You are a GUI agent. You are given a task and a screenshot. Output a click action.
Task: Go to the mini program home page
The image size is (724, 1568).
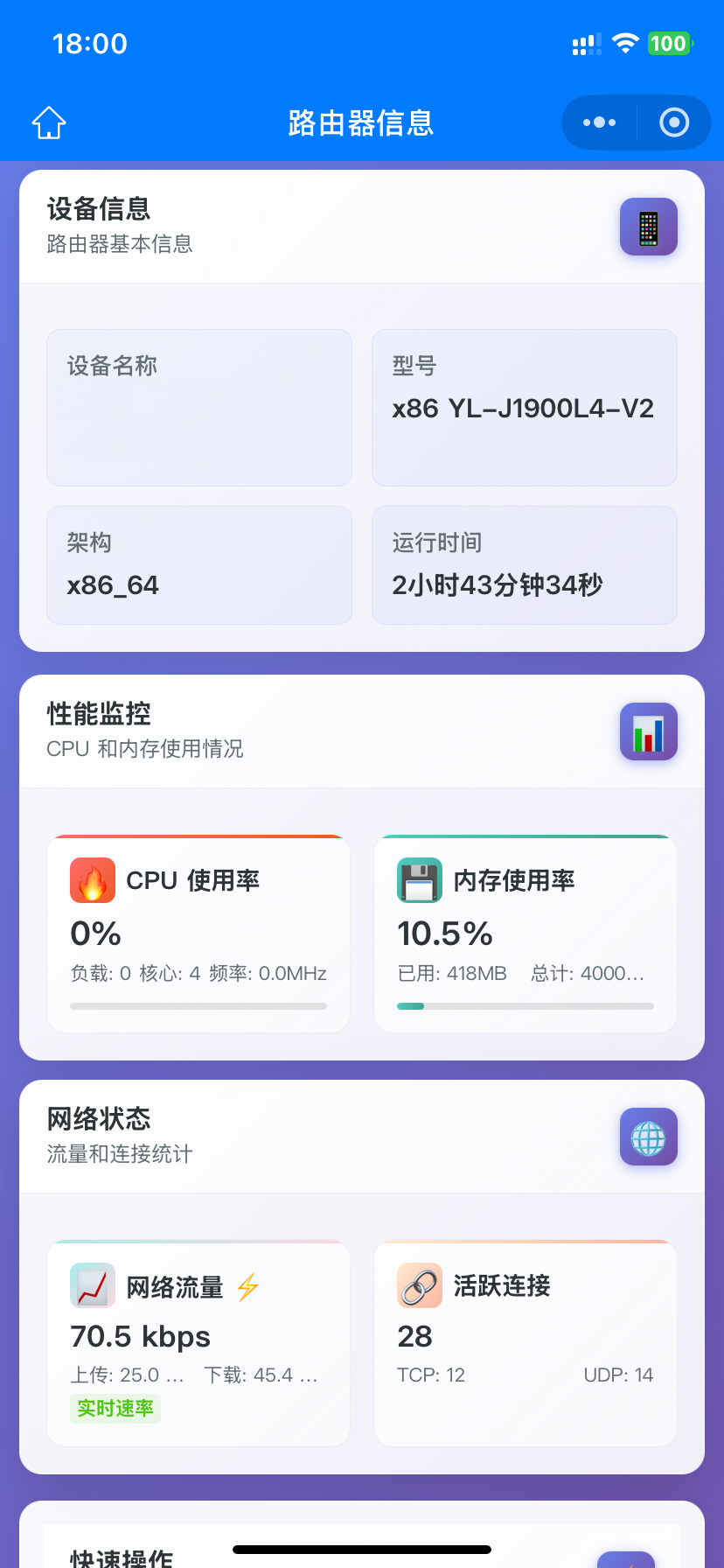pyautogui.click(x=49, y=122)
